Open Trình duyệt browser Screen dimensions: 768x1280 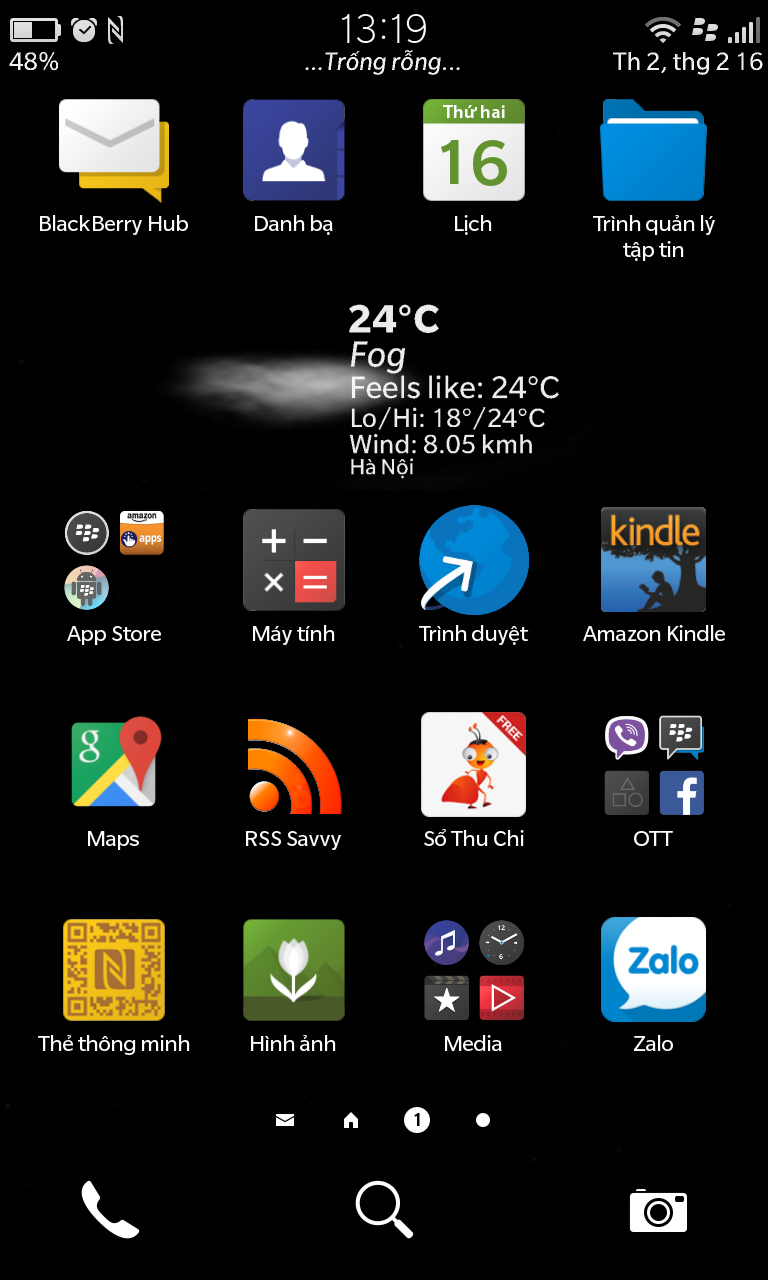click(x=473, y=561)
